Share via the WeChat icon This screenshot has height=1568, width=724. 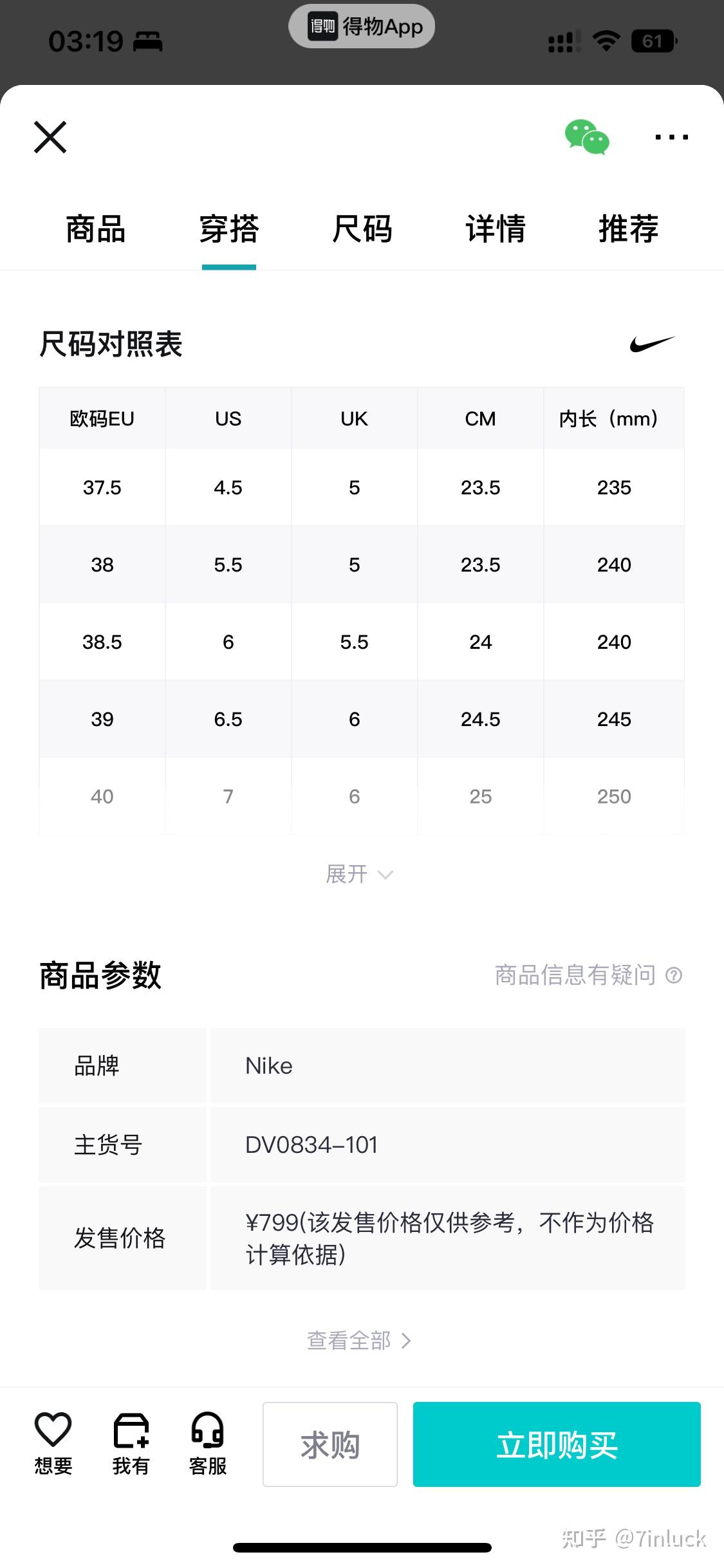(x=587, y=137)
